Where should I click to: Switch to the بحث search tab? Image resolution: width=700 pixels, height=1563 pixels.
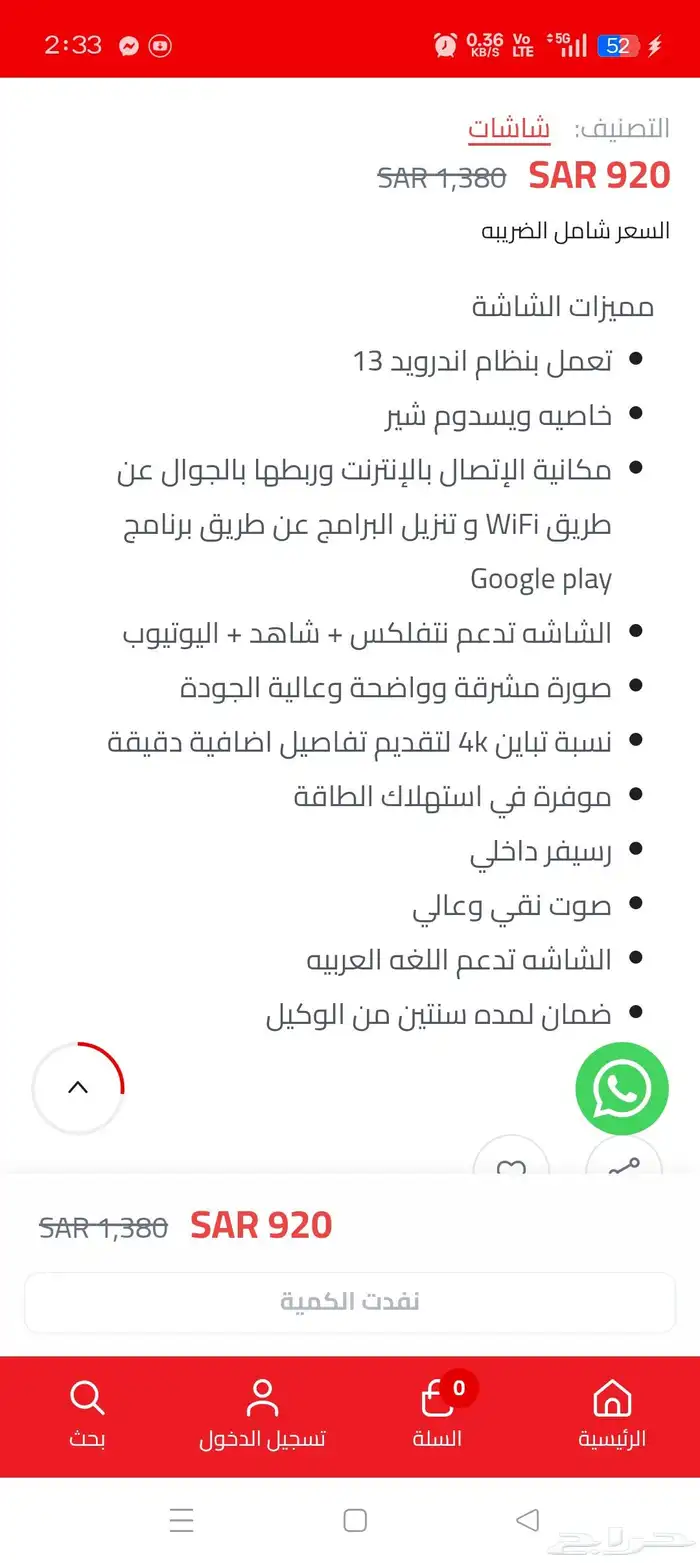point(87,1414)
